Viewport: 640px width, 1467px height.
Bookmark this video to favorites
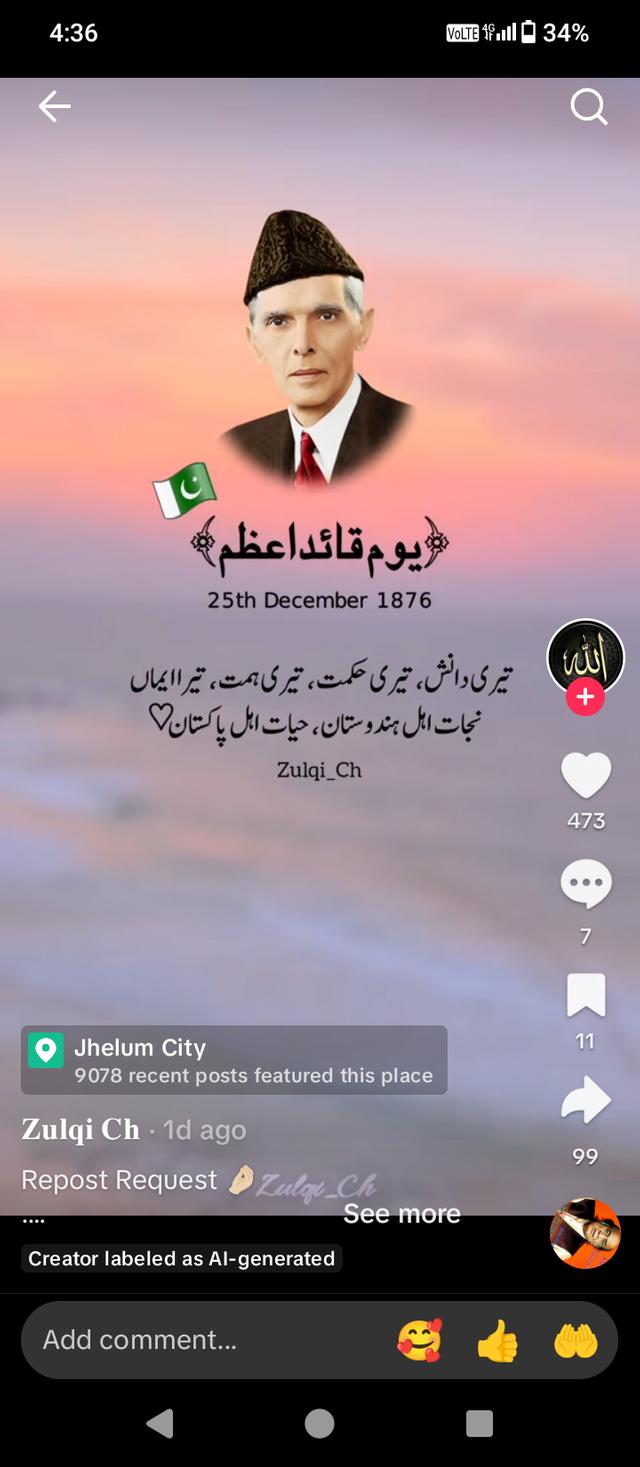point(586,995)
